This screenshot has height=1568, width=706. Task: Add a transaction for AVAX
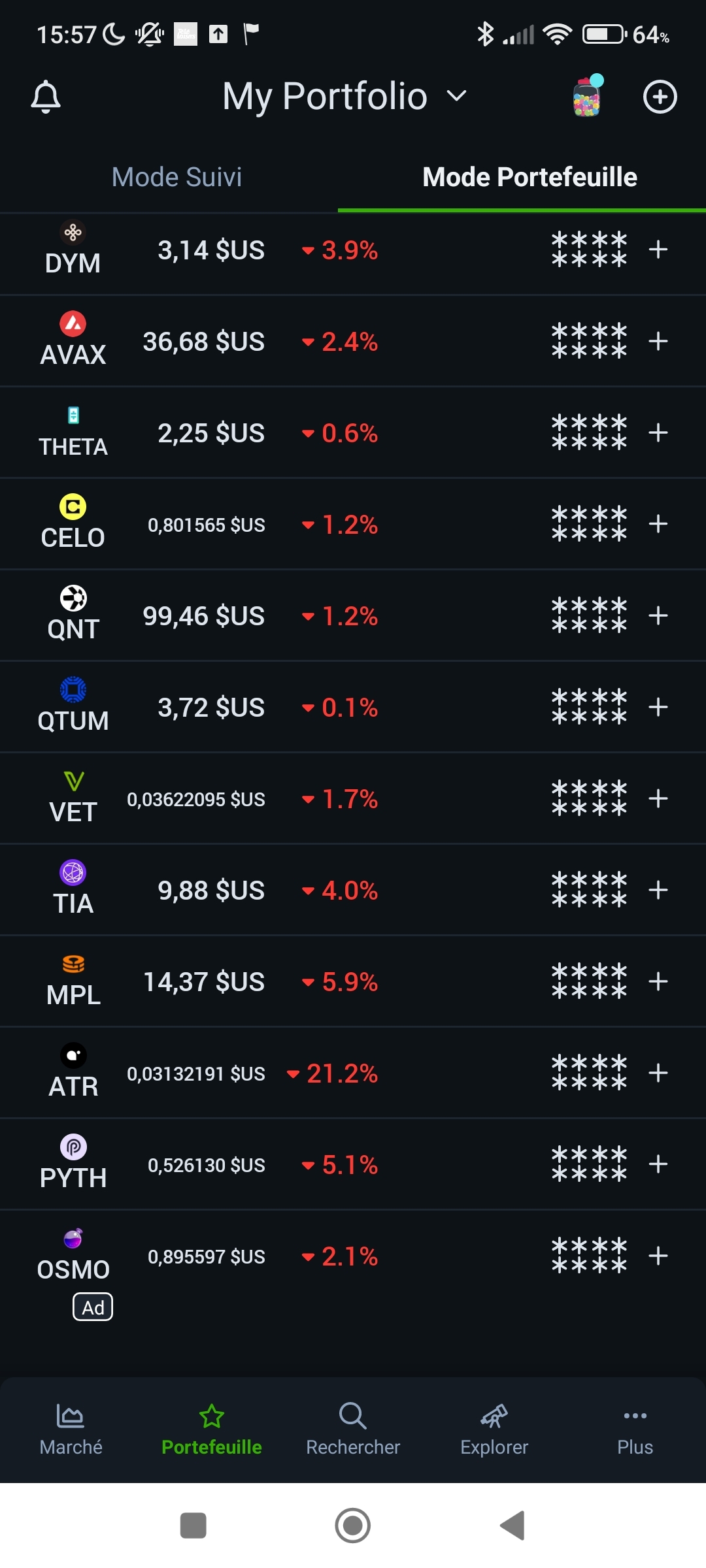[x=658, y=341]
